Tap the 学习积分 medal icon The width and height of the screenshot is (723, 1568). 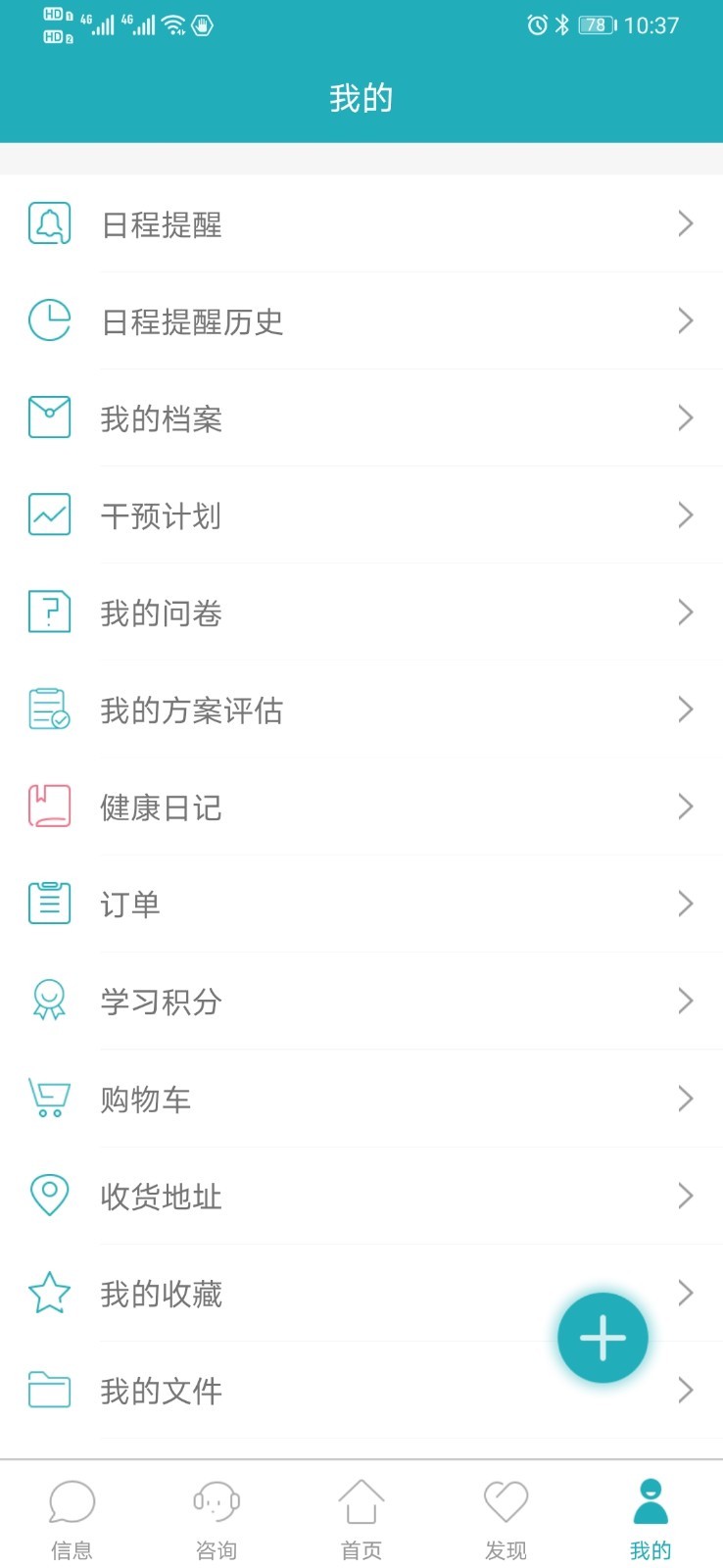tap(50, 1001)
